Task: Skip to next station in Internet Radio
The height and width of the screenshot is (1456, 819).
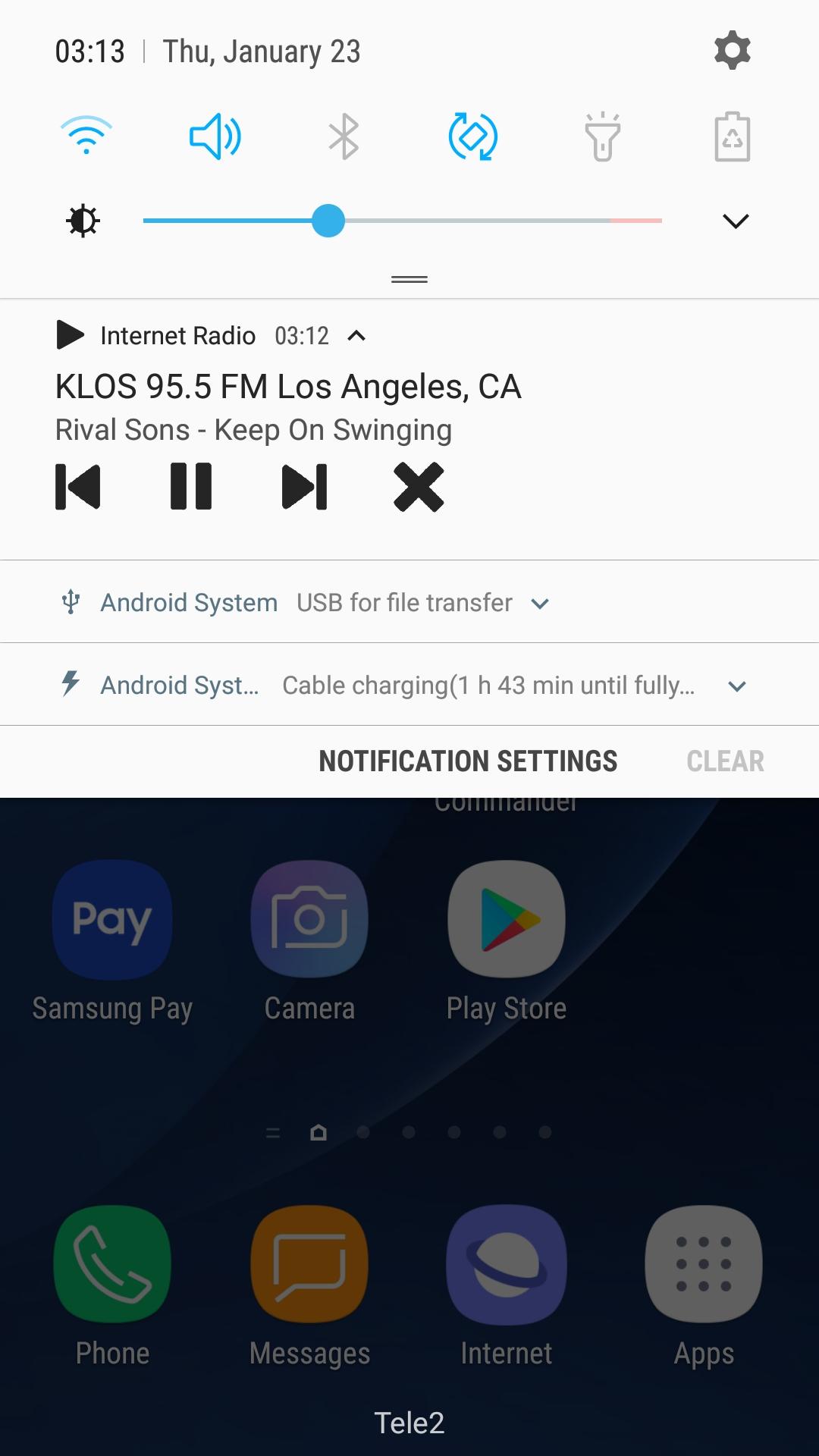Action: [305, 486]
